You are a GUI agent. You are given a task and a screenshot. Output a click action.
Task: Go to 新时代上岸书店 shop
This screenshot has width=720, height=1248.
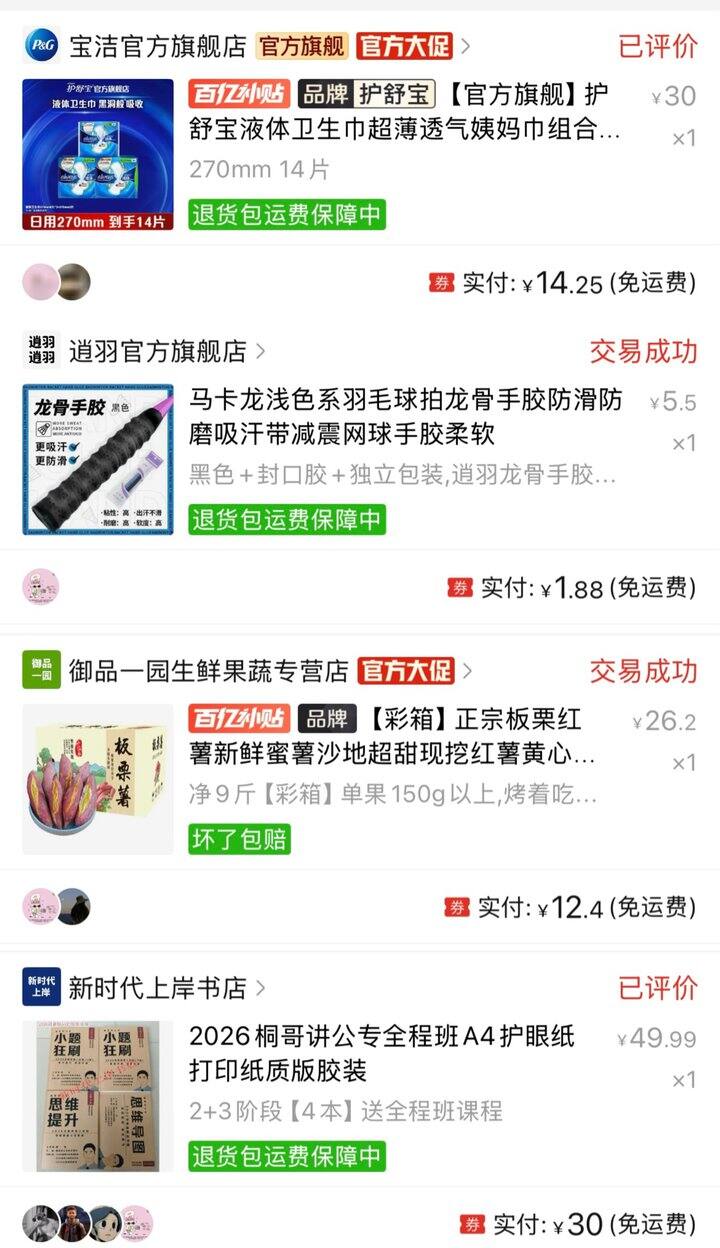tap(157, 988)
